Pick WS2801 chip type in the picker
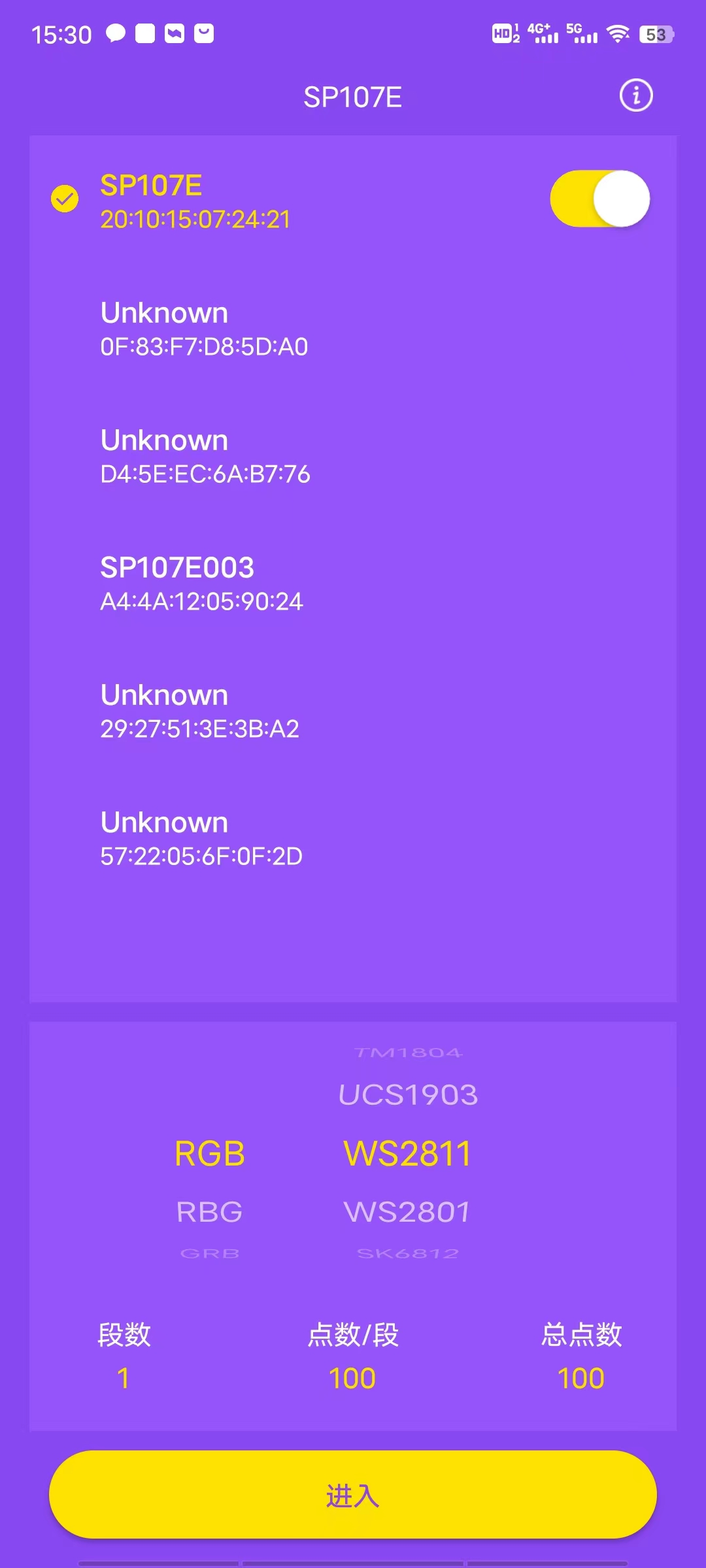706x1568 pixels. coord(407,1212)
